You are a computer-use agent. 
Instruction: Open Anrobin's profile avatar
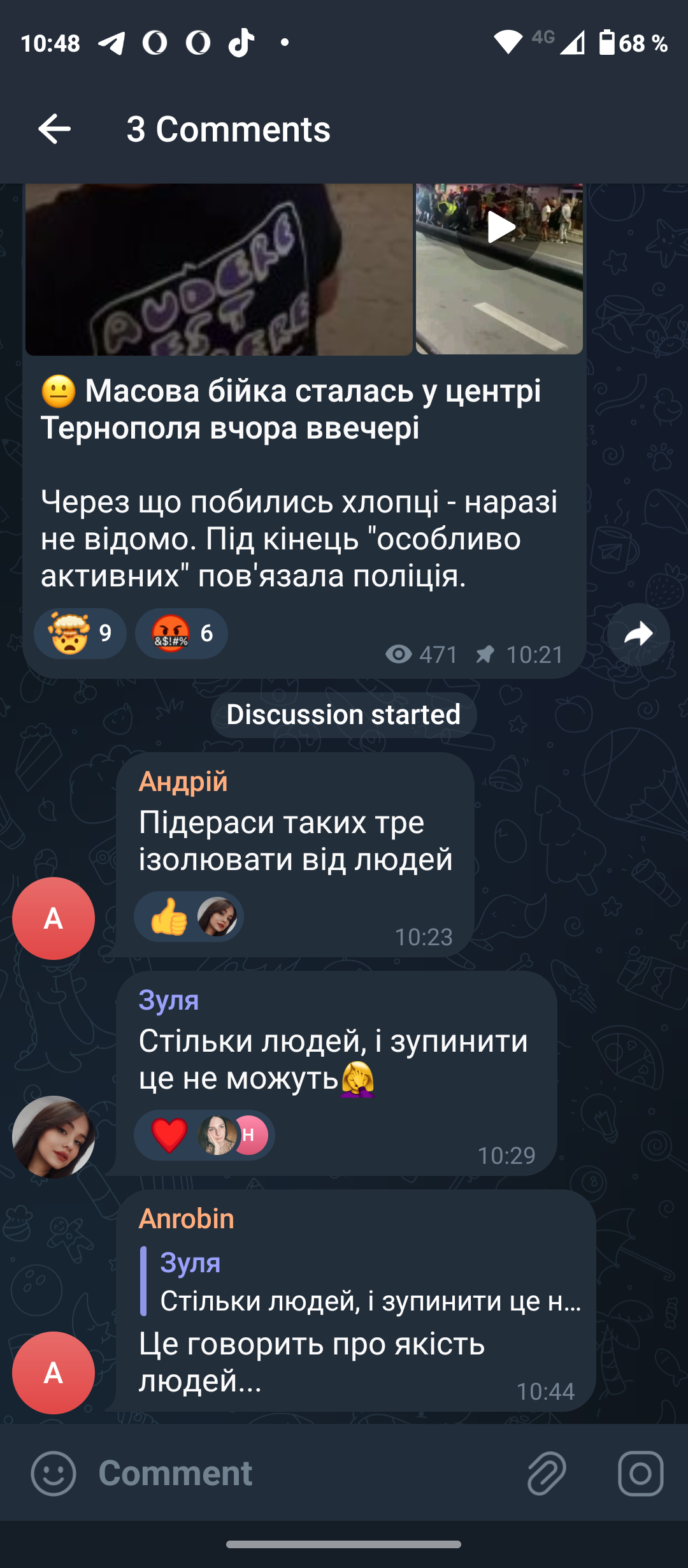point(54,1373)
